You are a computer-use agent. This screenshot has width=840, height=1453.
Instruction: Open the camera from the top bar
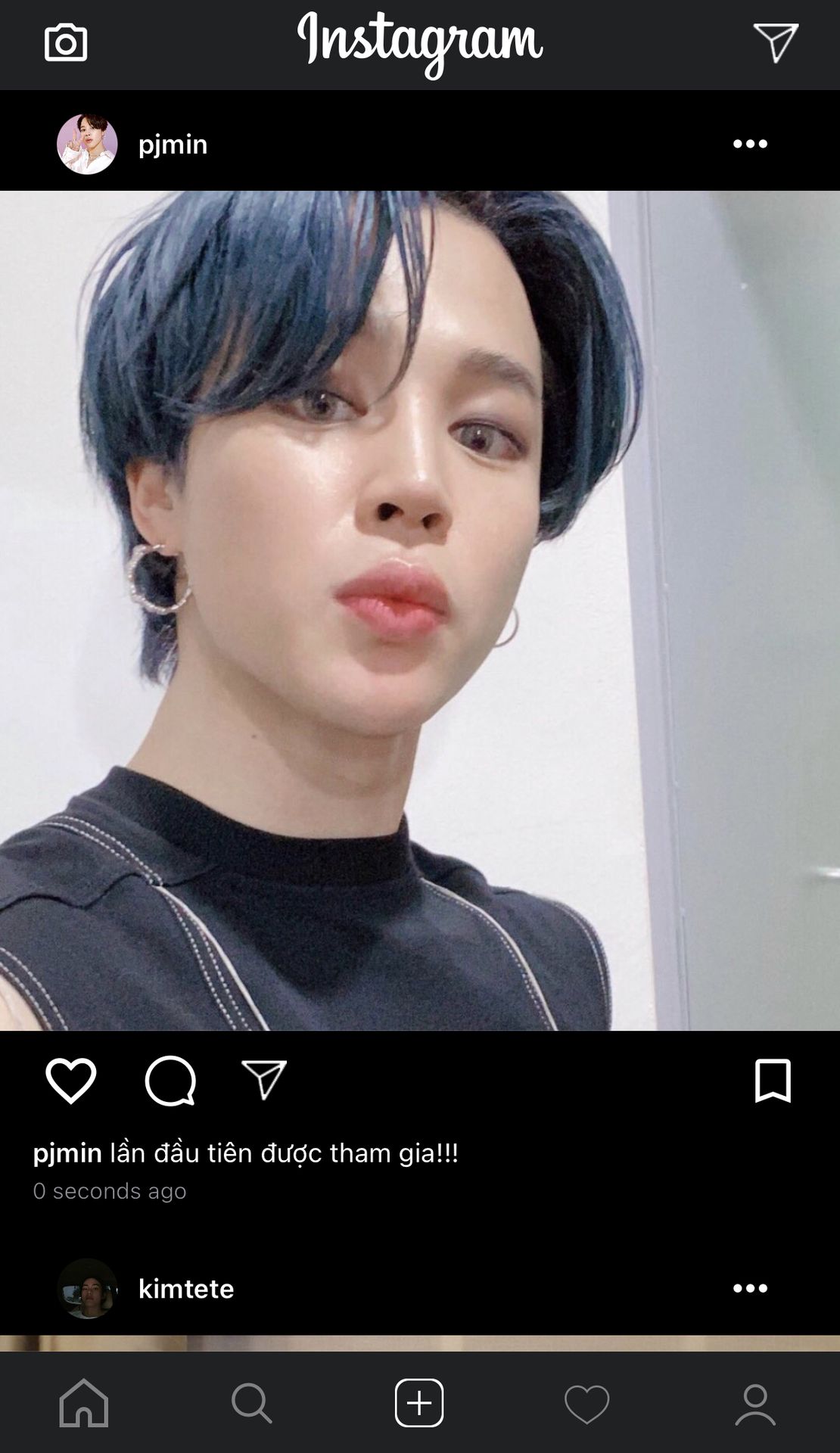66,42
